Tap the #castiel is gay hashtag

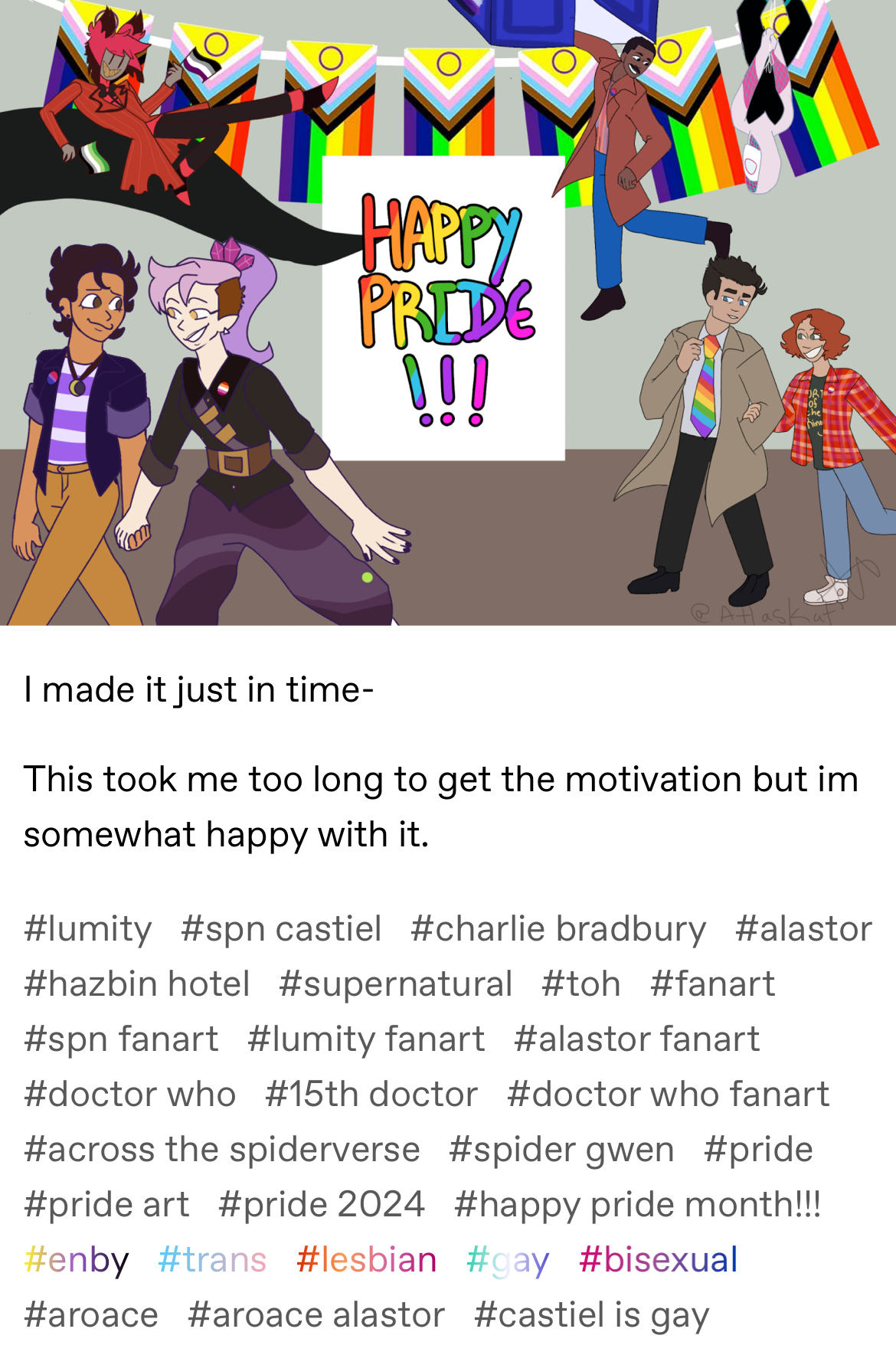591,1315
